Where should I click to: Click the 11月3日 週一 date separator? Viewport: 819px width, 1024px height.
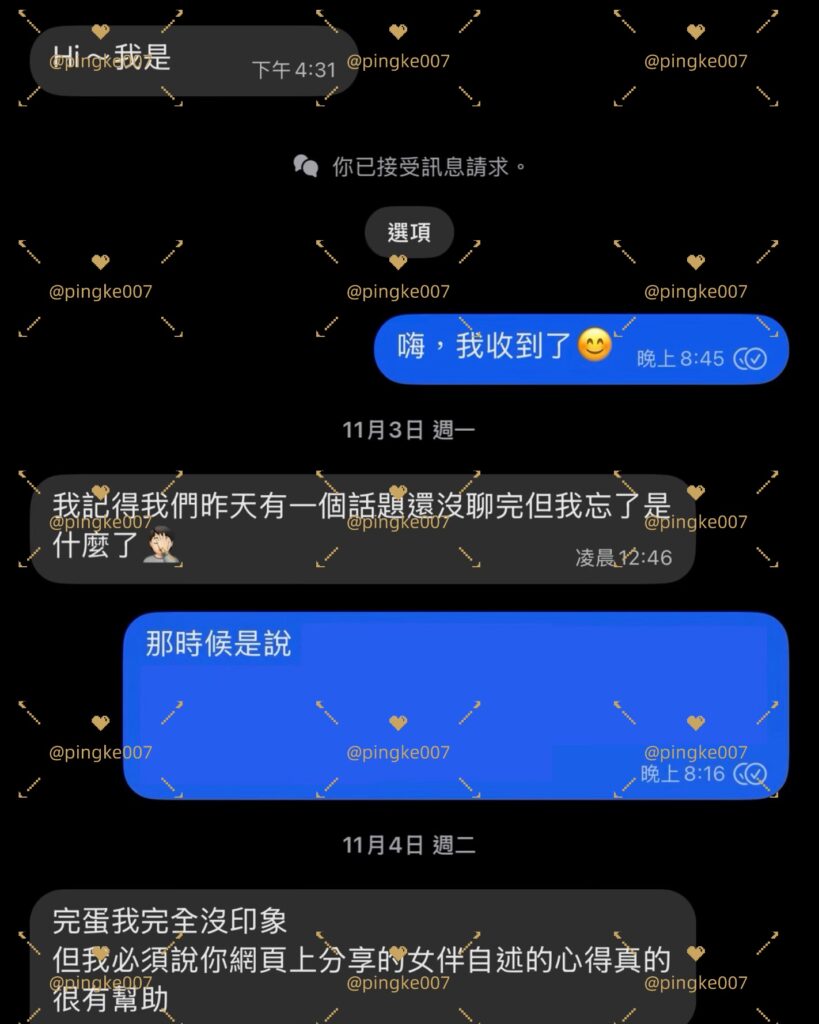click(409, 425)
